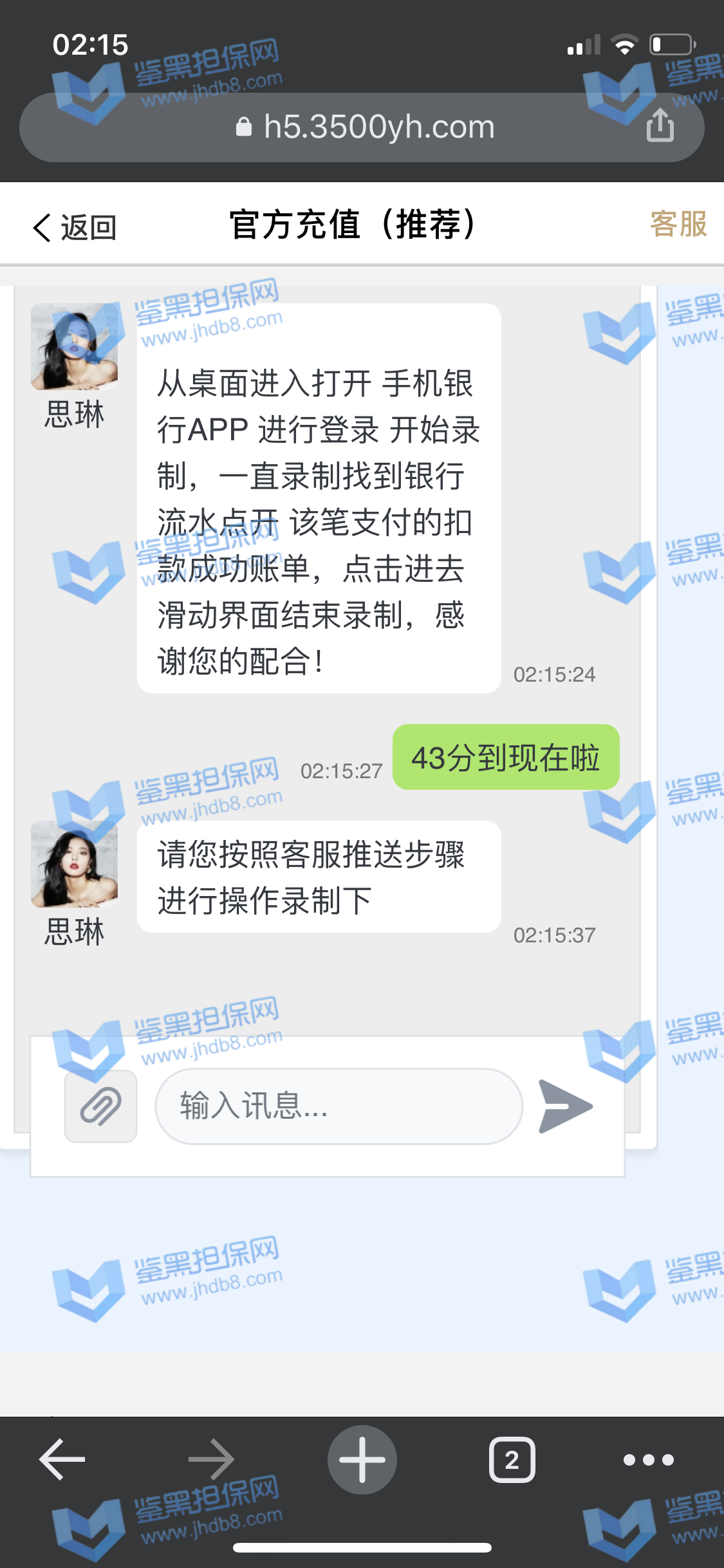The width and height of the screenshot is (724, 1568).
Task: Share the page from address bar
Action: tap(660, 125)
